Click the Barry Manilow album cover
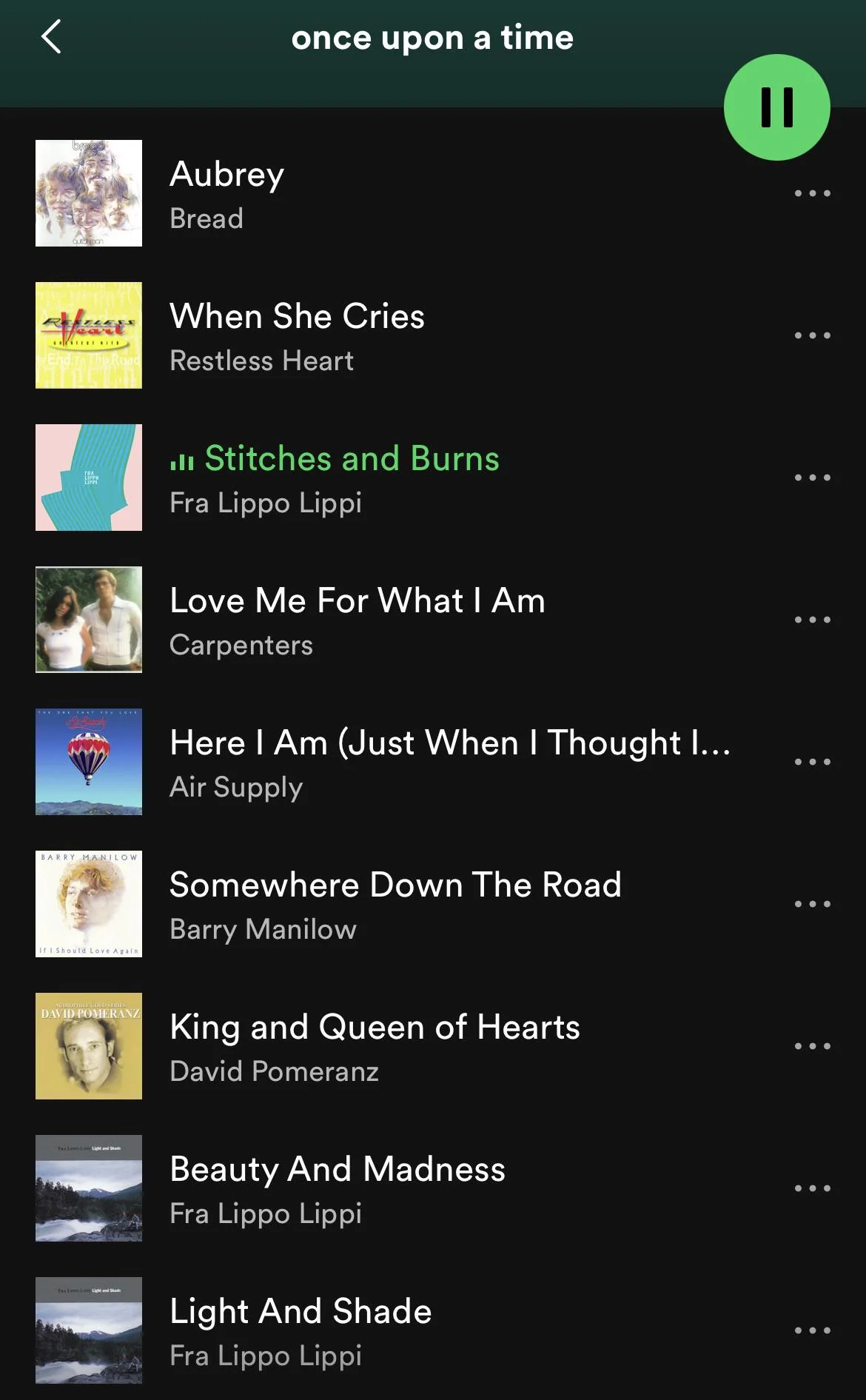Viewport: 866px width, 1400px height. (x=87, y=903)
